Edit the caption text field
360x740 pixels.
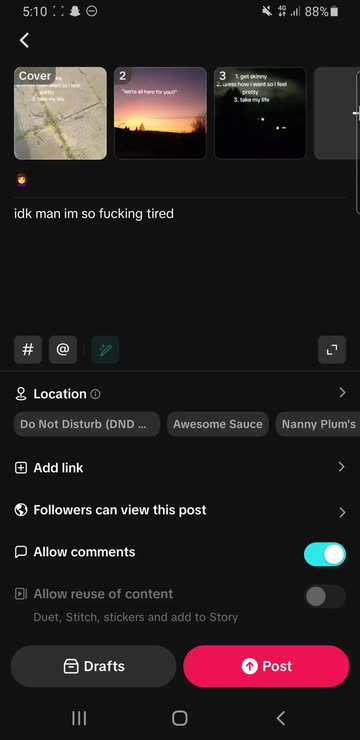[179, 262]
